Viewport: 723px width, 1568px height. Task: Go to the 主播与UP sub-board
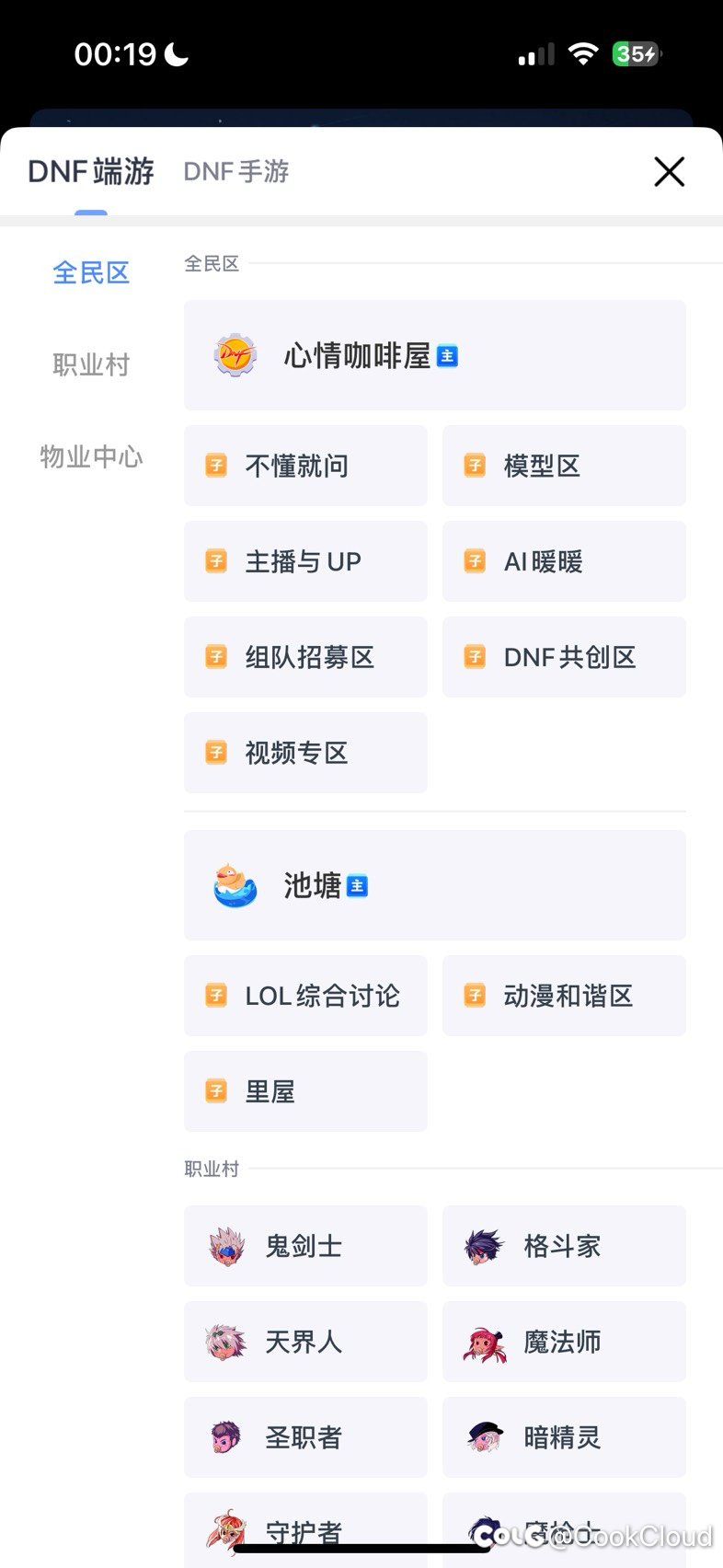coord(305,561)
